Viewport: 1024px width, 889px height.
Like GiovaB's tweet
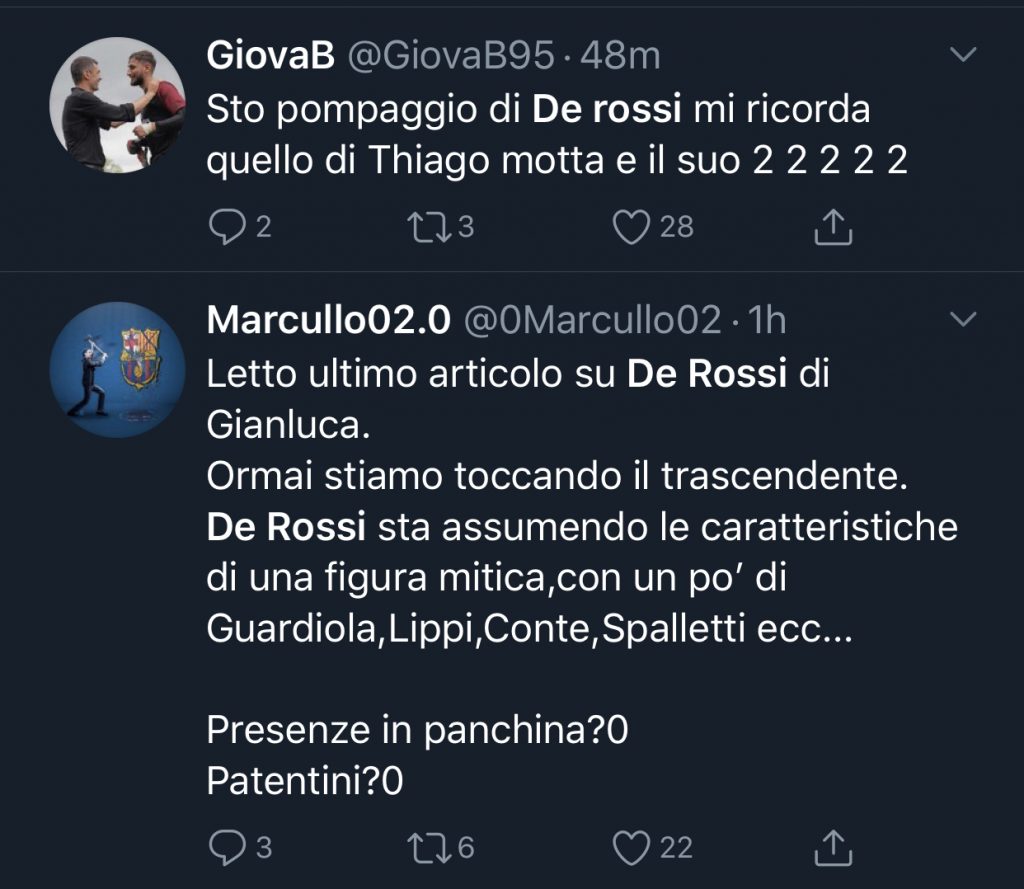click(631, 228)
